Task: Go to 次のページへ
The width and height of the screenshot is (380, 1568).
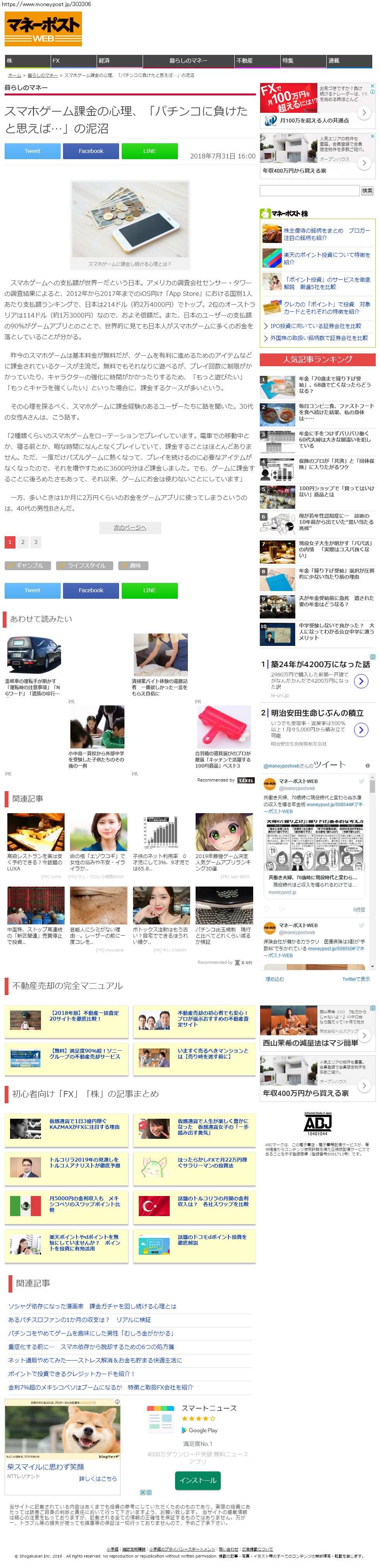Action: pyautogui.click(x=130, y=528)
